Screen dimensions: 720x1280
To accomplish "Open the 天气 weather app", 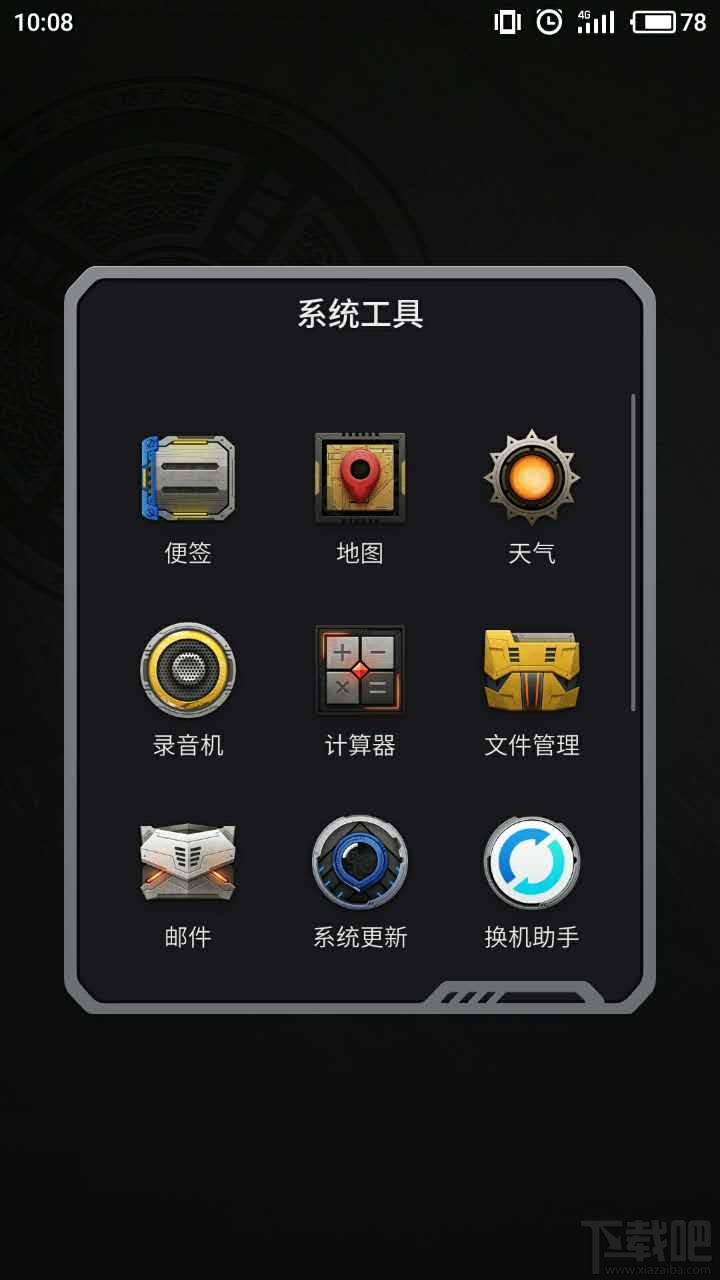I will (532, 480).
